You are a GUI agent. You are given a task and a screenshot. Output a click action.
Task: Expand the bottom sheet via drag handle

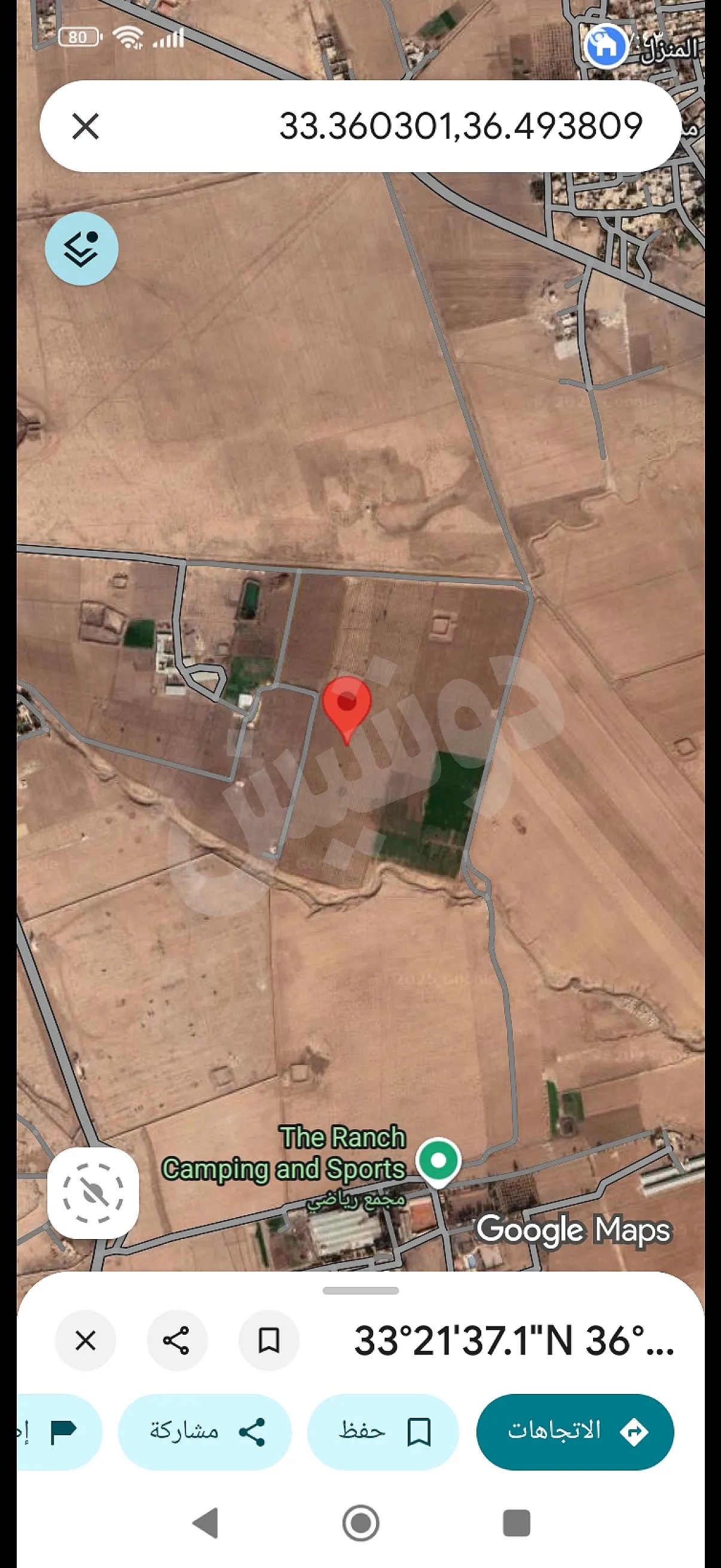[x=360, y=1291]
